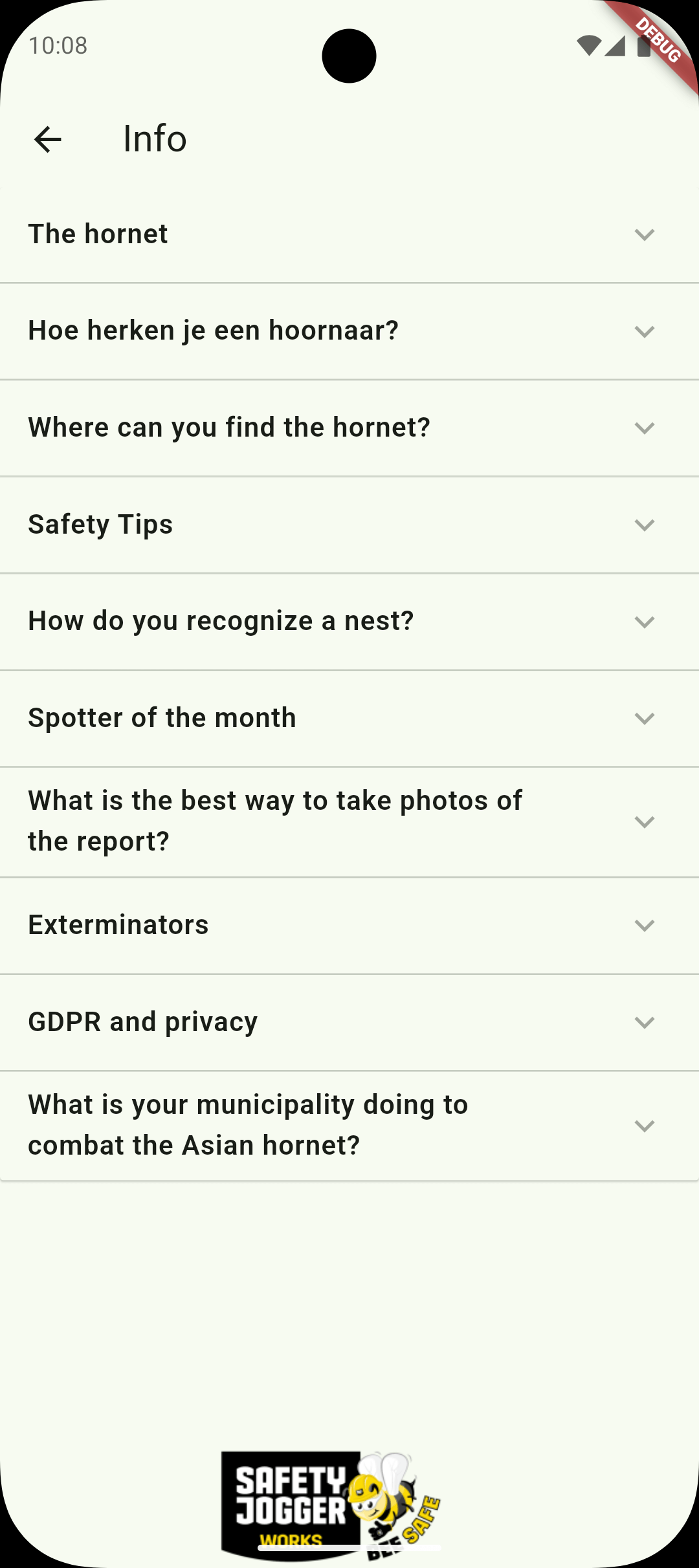The height and width of the screenshot is (1568, 699).
Task: Open the Safety Tips section
Action: [349, 525]
